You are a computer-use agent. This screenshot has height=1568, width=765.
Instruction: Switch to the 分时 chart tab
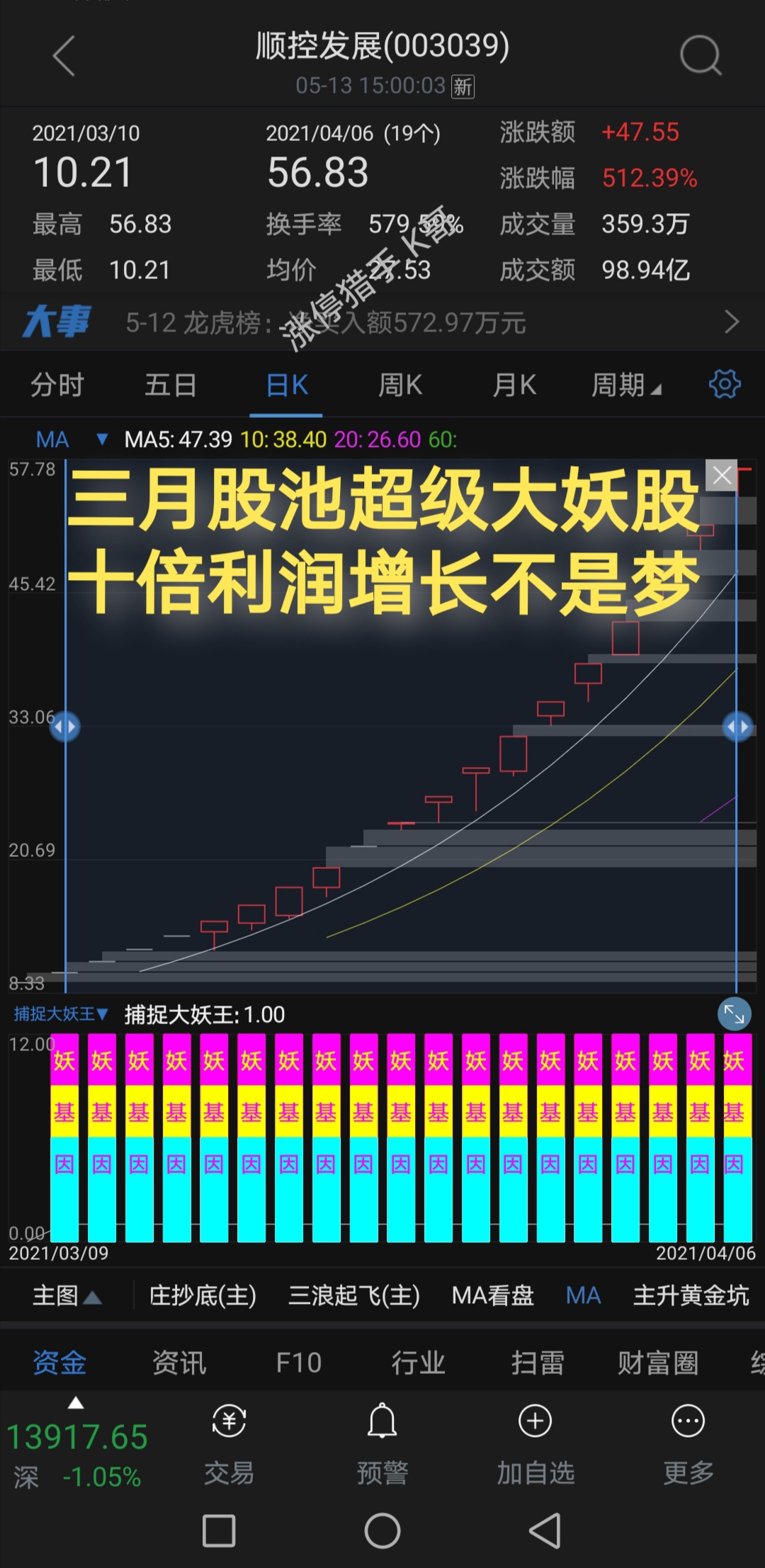57,385
